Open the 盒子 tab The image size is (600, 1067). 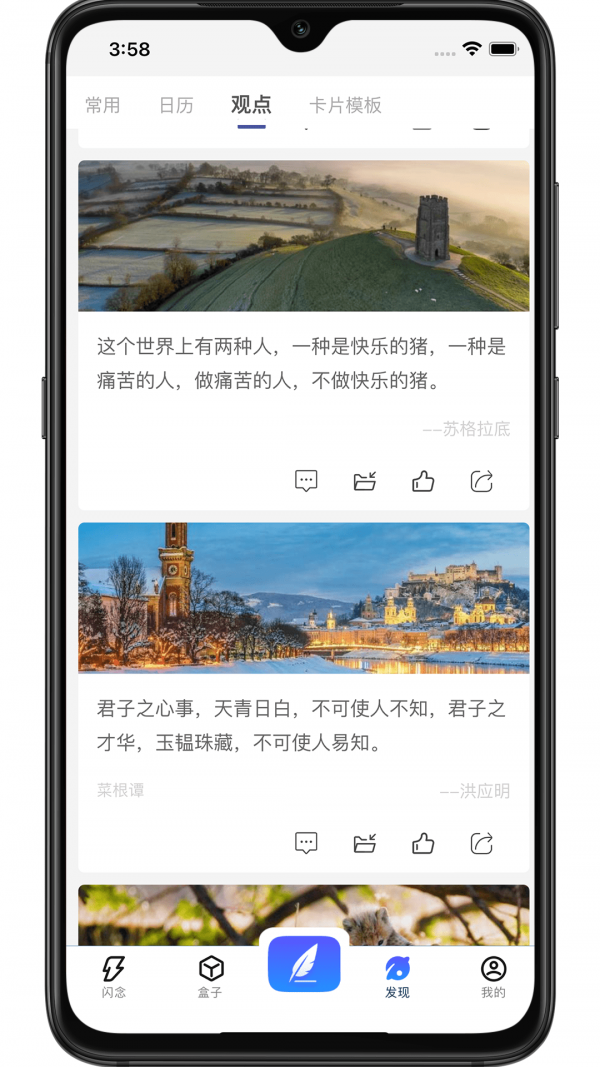[210, 976]
